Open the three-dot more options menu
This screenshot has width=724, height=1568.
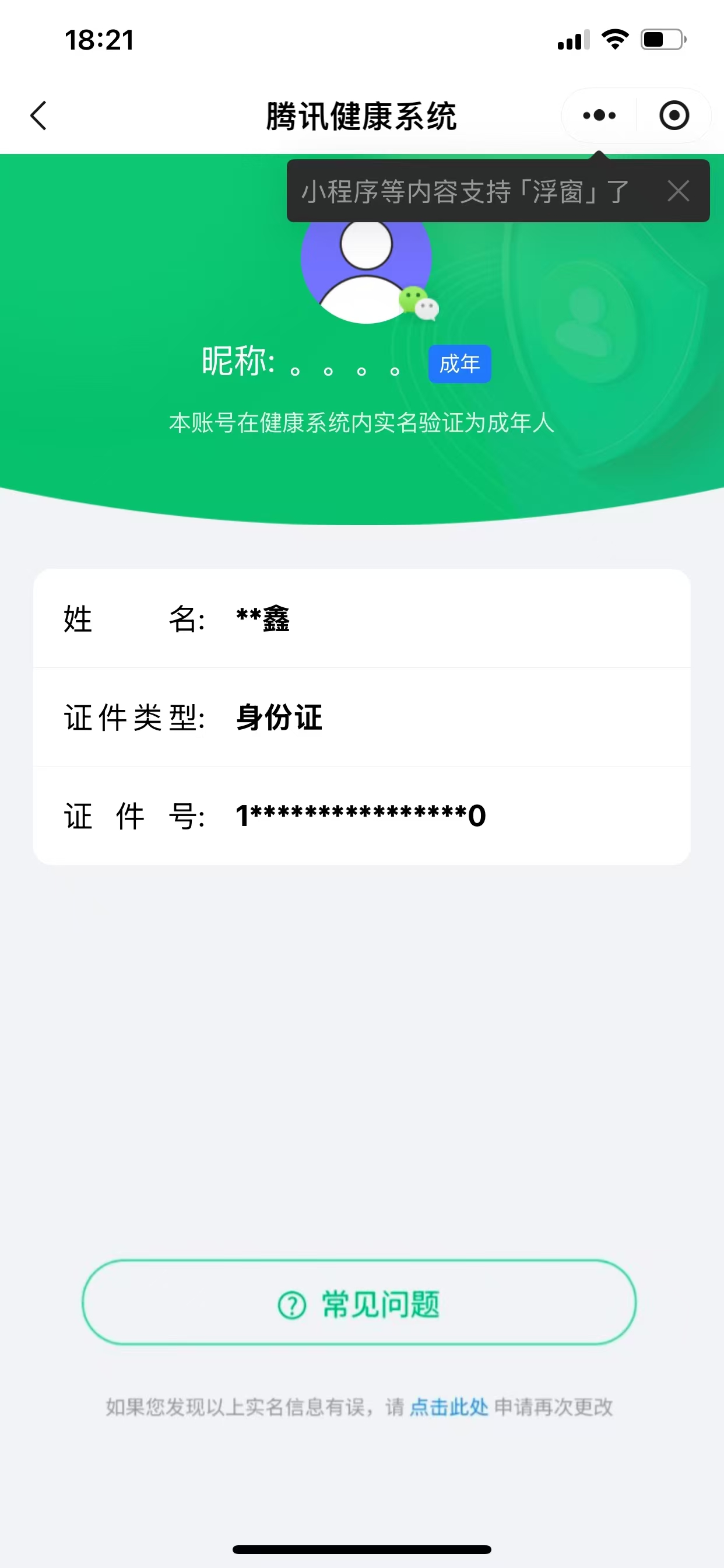pos(598,114)
